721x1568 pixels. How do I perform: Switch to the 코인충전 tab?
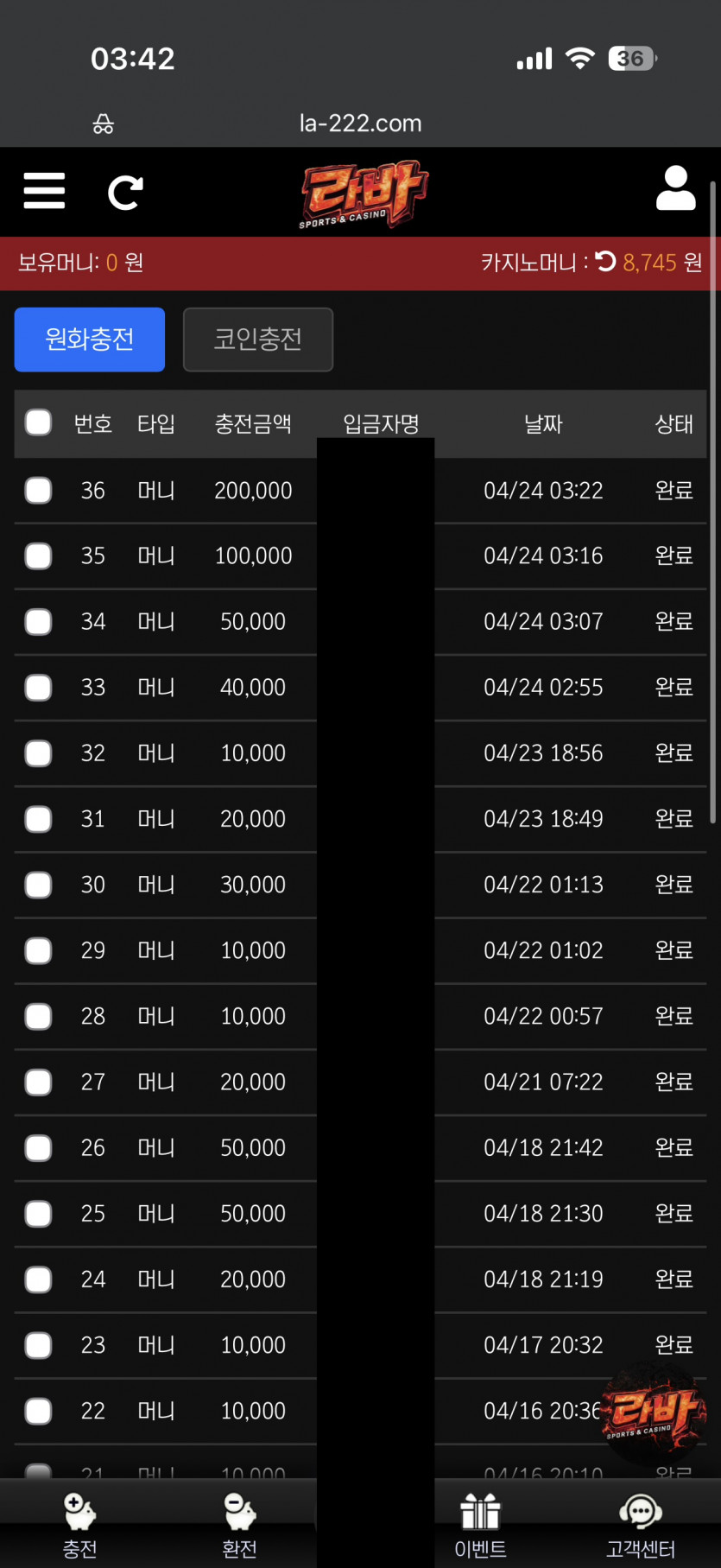258,340
